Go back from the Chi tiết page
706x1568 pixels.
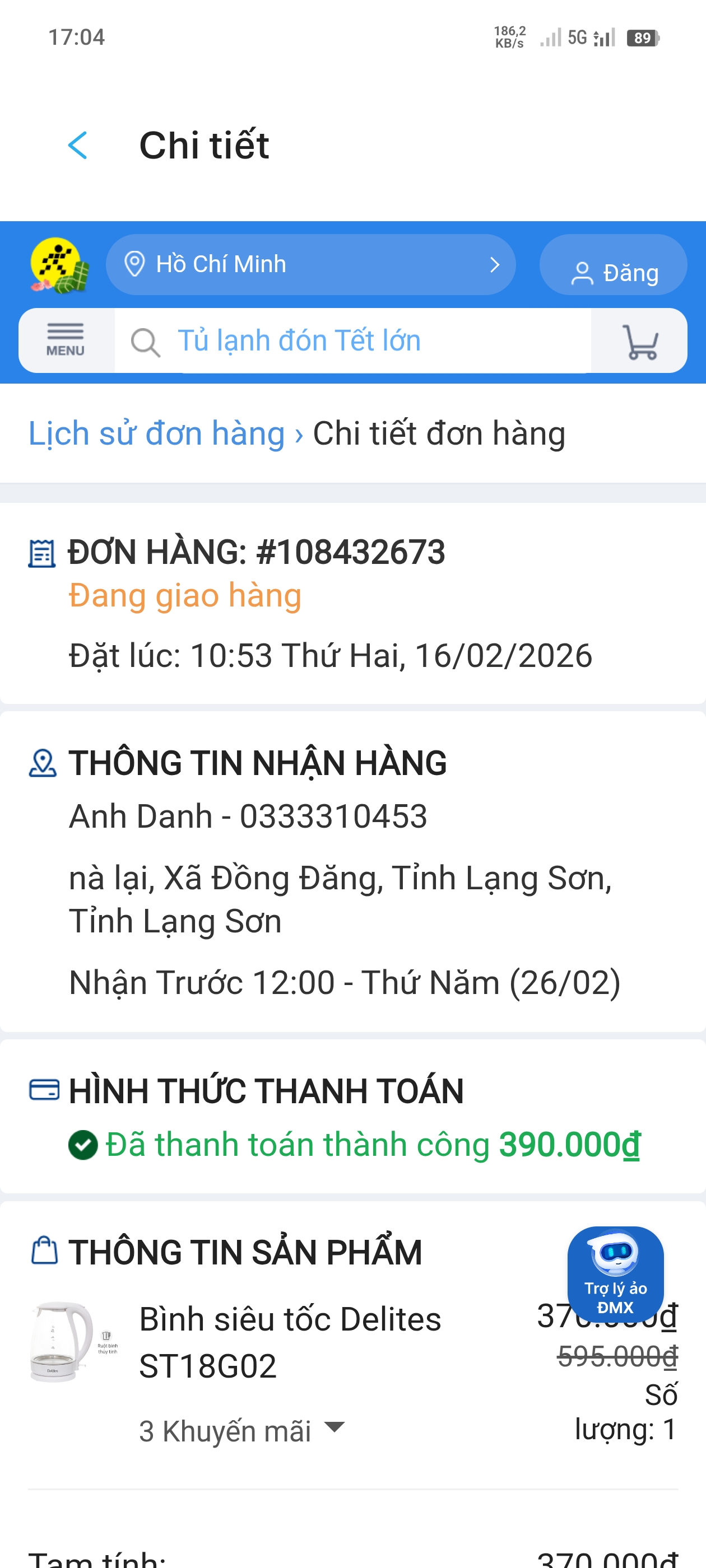tap(78, 146)
